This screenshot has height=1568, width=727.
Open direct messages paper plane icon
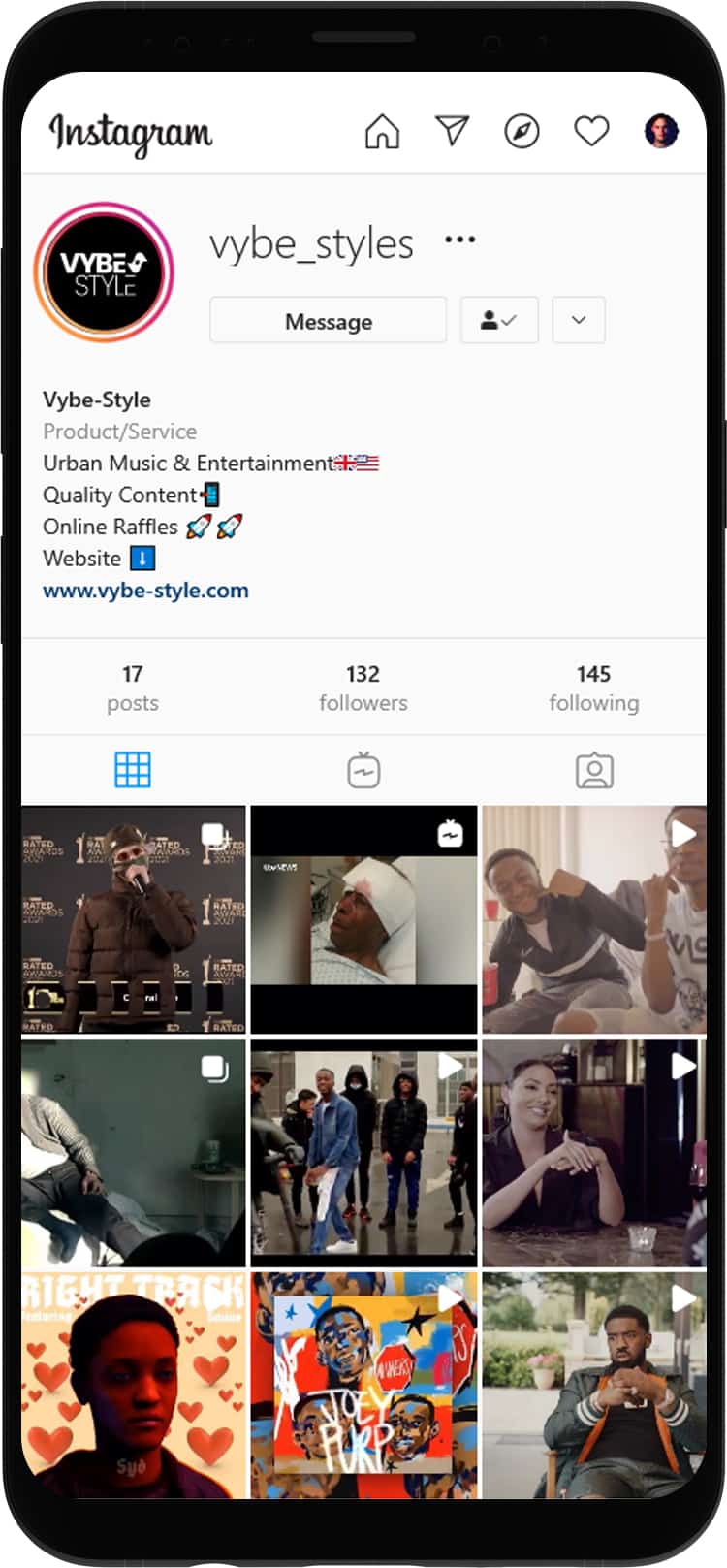[x=452, y=131]
